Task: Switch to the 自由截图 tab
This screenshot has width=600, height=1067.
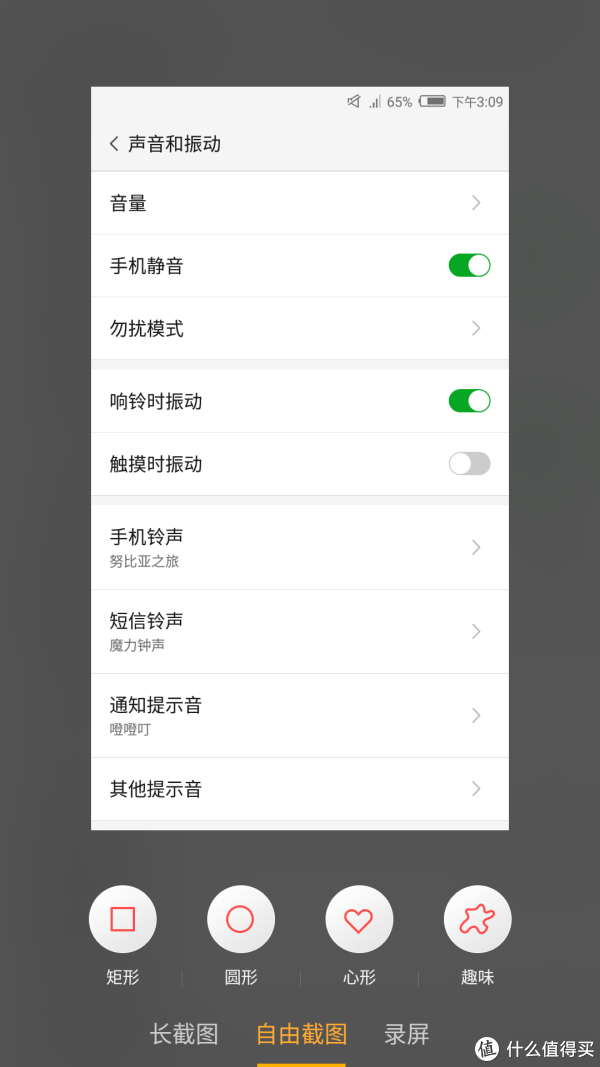Action: (301, 1034)
